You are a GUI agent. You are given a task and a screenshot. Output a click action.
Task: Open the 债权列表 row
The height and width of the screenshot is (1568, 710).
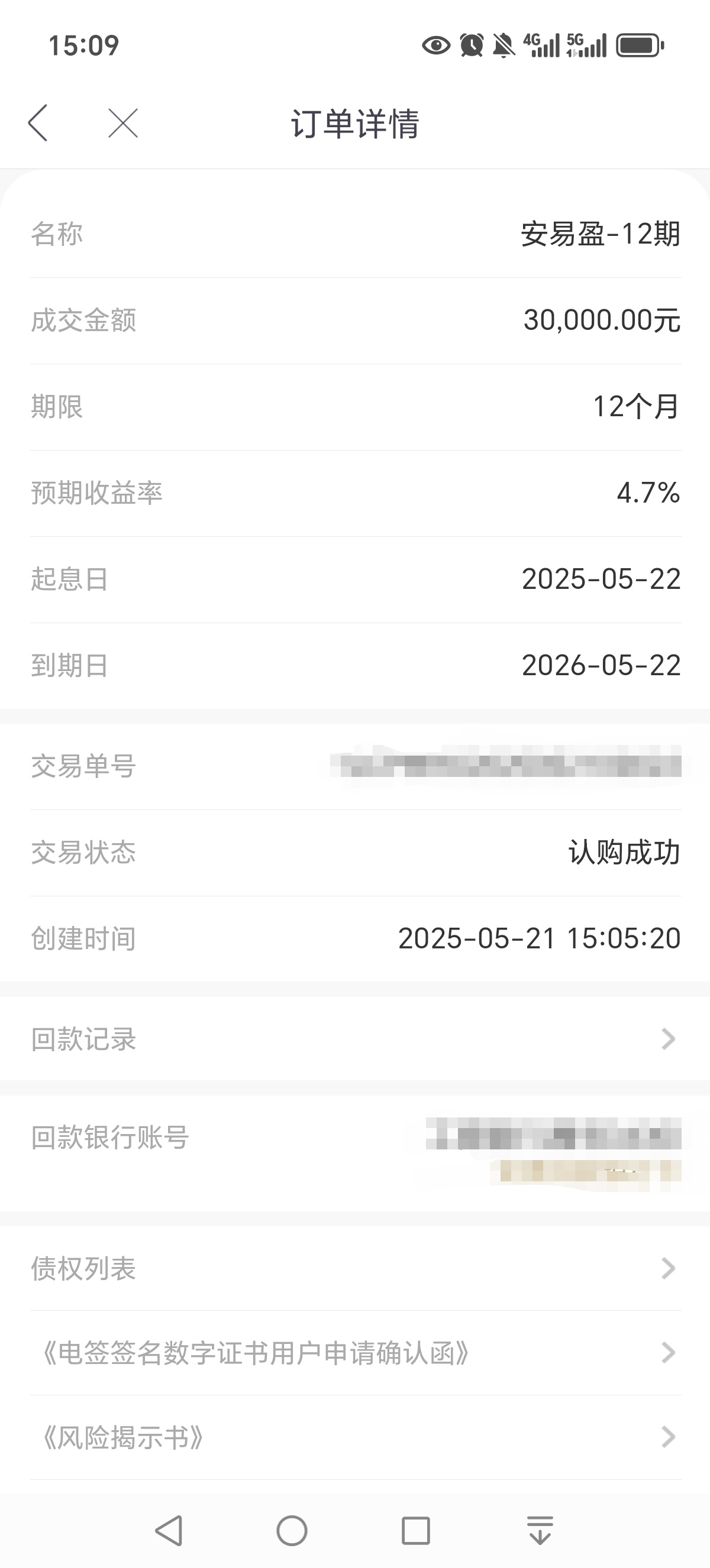[x=355, y=1268]
